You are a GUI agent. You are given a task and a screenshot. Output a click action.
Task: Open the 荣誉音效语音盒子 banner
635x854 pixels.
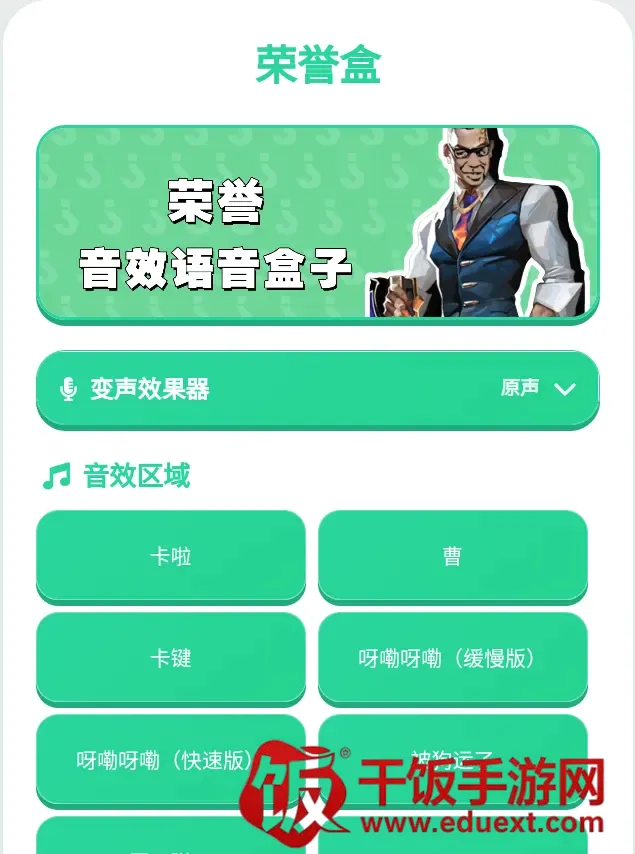click(318, 225)
